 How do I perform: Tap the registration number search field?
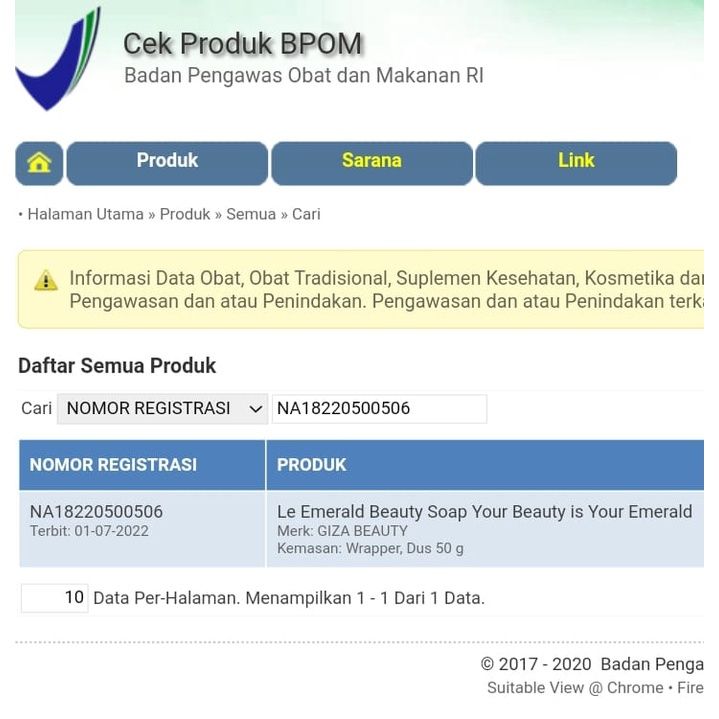point(379,408)
